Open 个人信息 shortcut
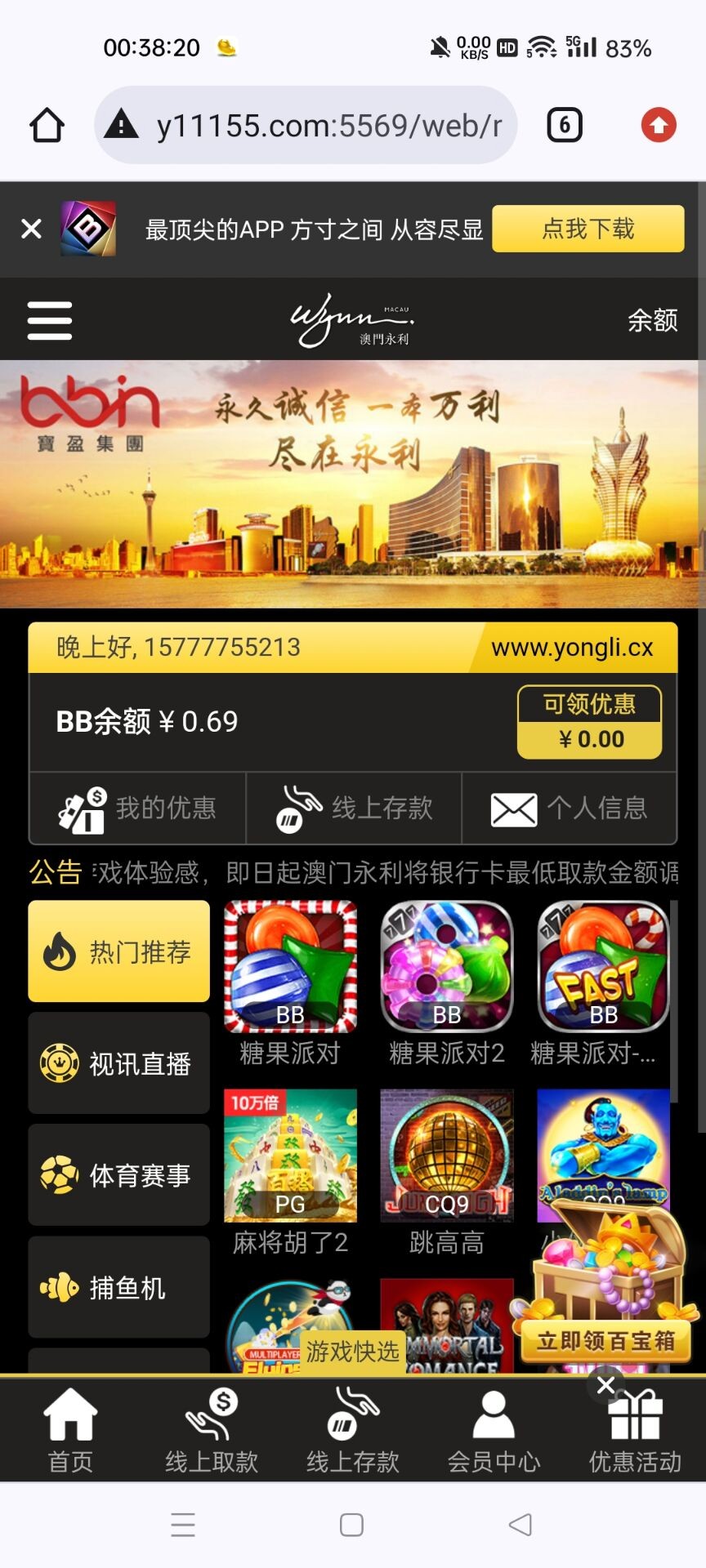Viewport: 706px width, 1568px height. [570, 808]
